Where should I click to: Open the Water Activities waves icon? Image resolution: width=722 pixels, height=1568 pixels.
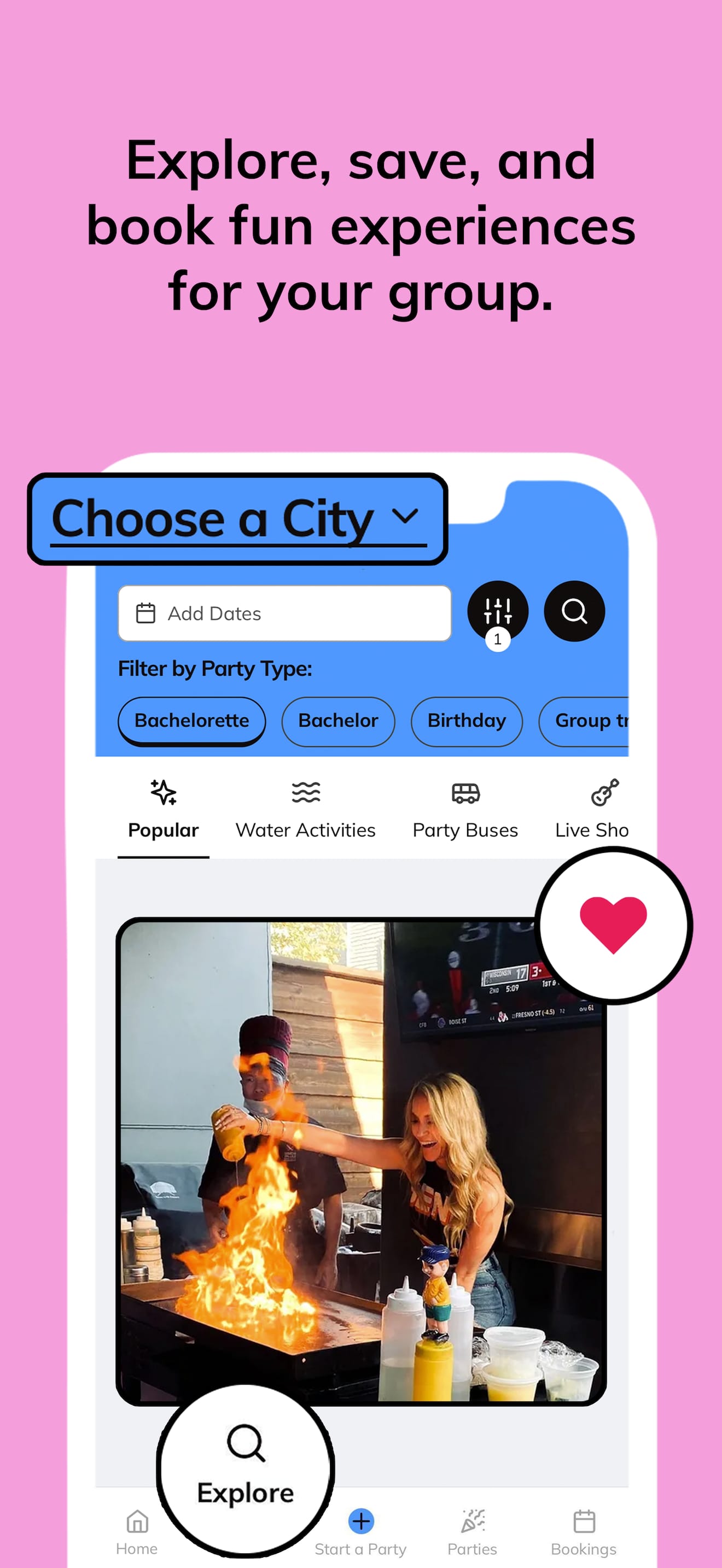point(305,793)
